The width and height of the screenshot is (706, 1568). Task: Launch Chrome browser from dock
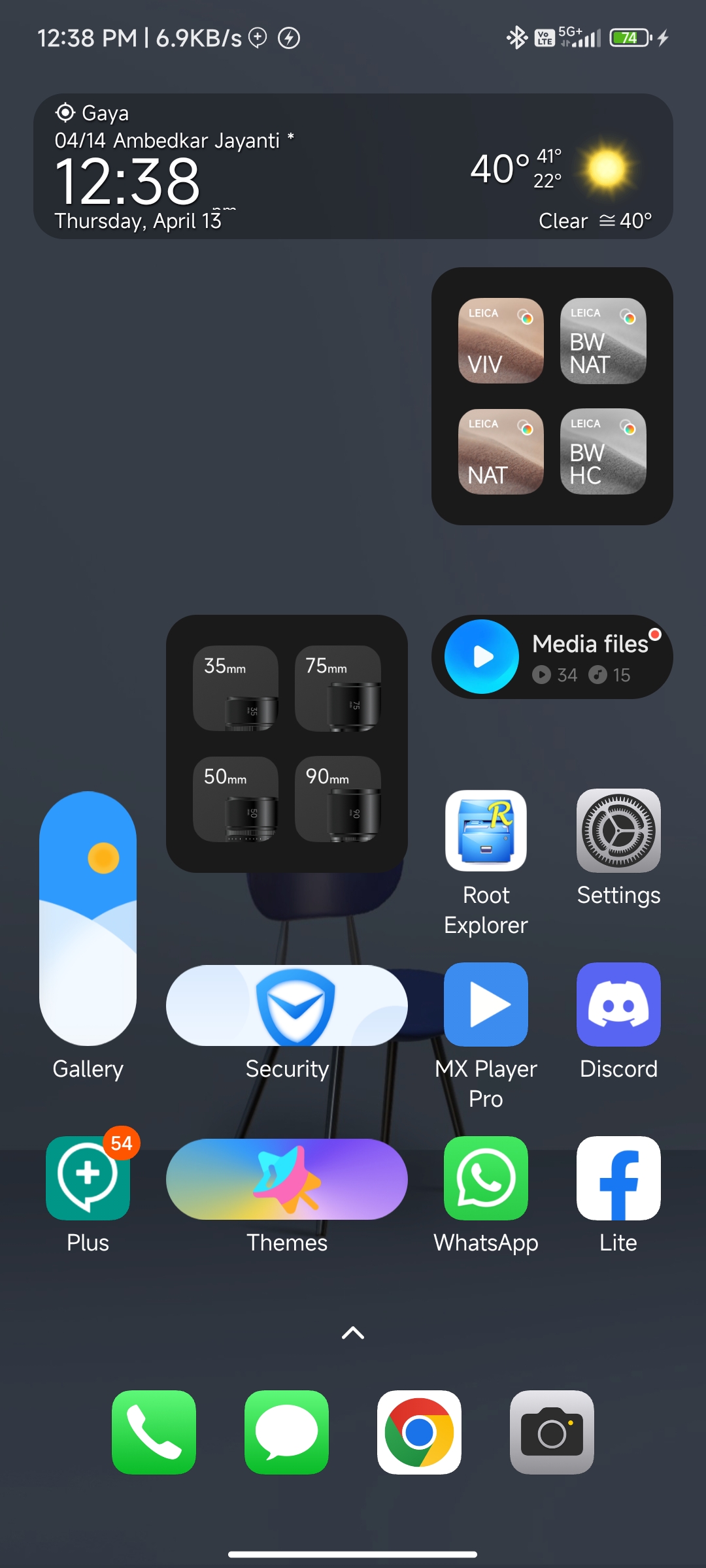[x=419, y=1432]
